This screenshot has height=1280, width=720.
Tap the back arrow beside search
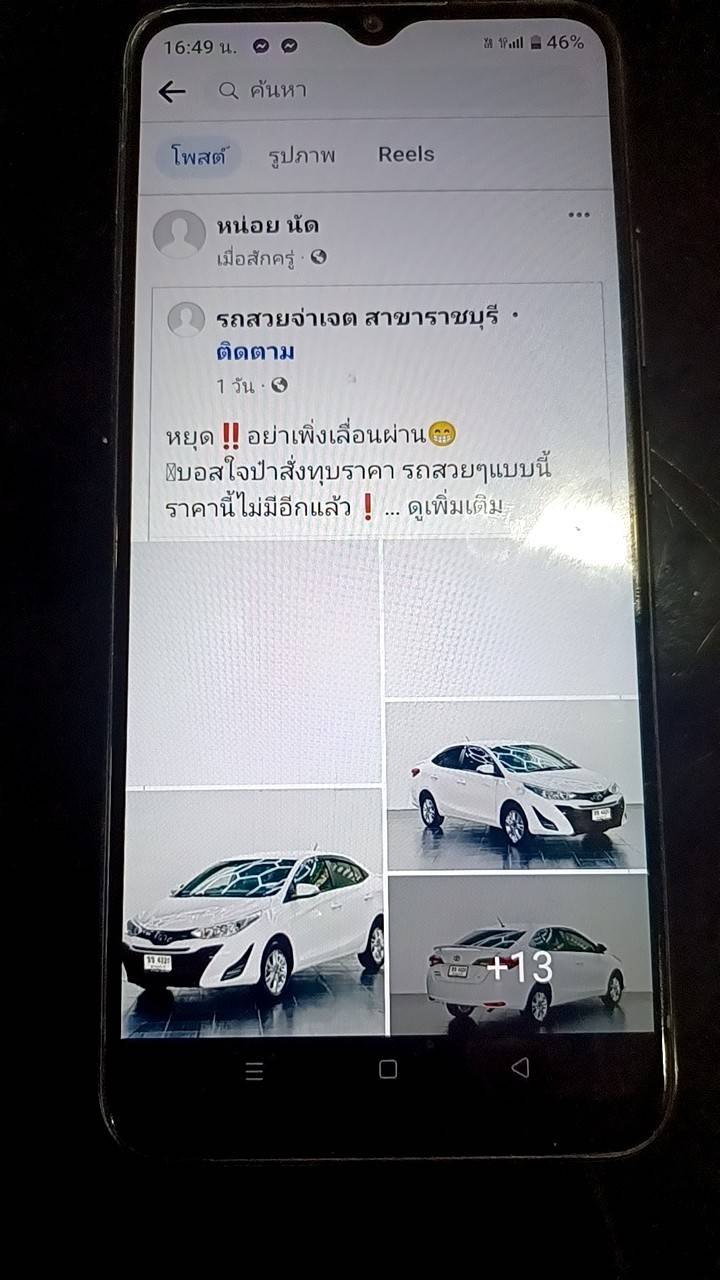point(172,92)
